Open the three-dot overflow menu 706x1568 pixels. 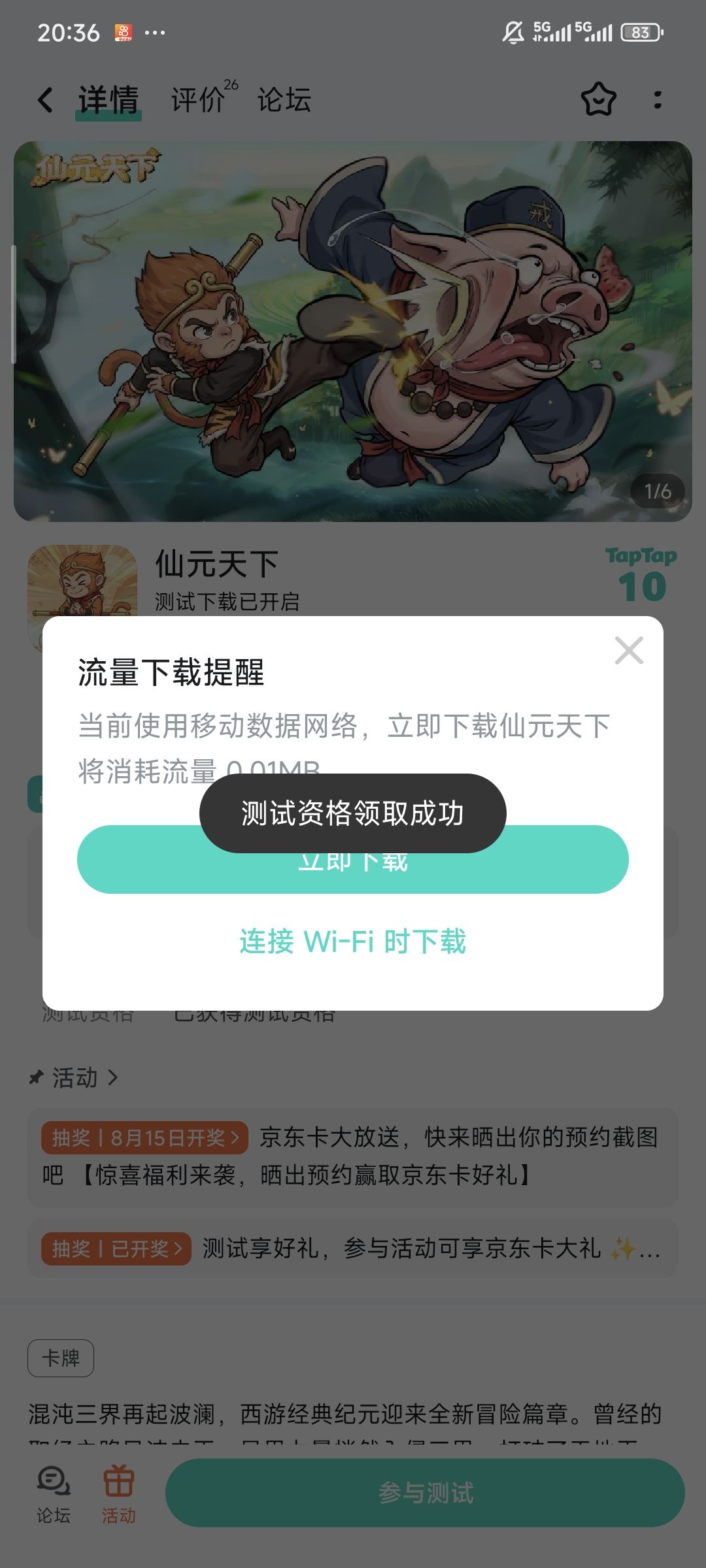[x=658, y=100]
